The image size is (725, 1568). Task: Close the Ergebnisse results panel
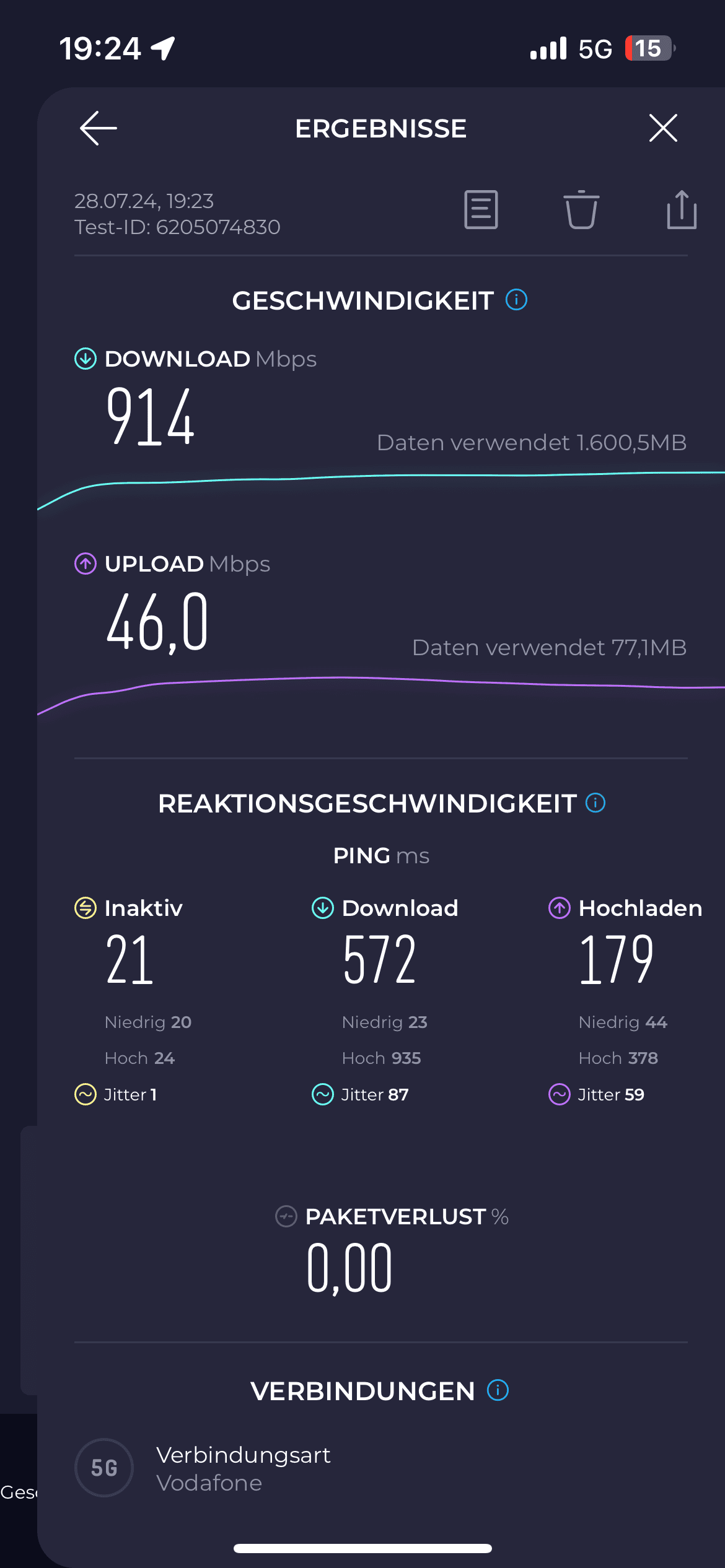[663, 128]
